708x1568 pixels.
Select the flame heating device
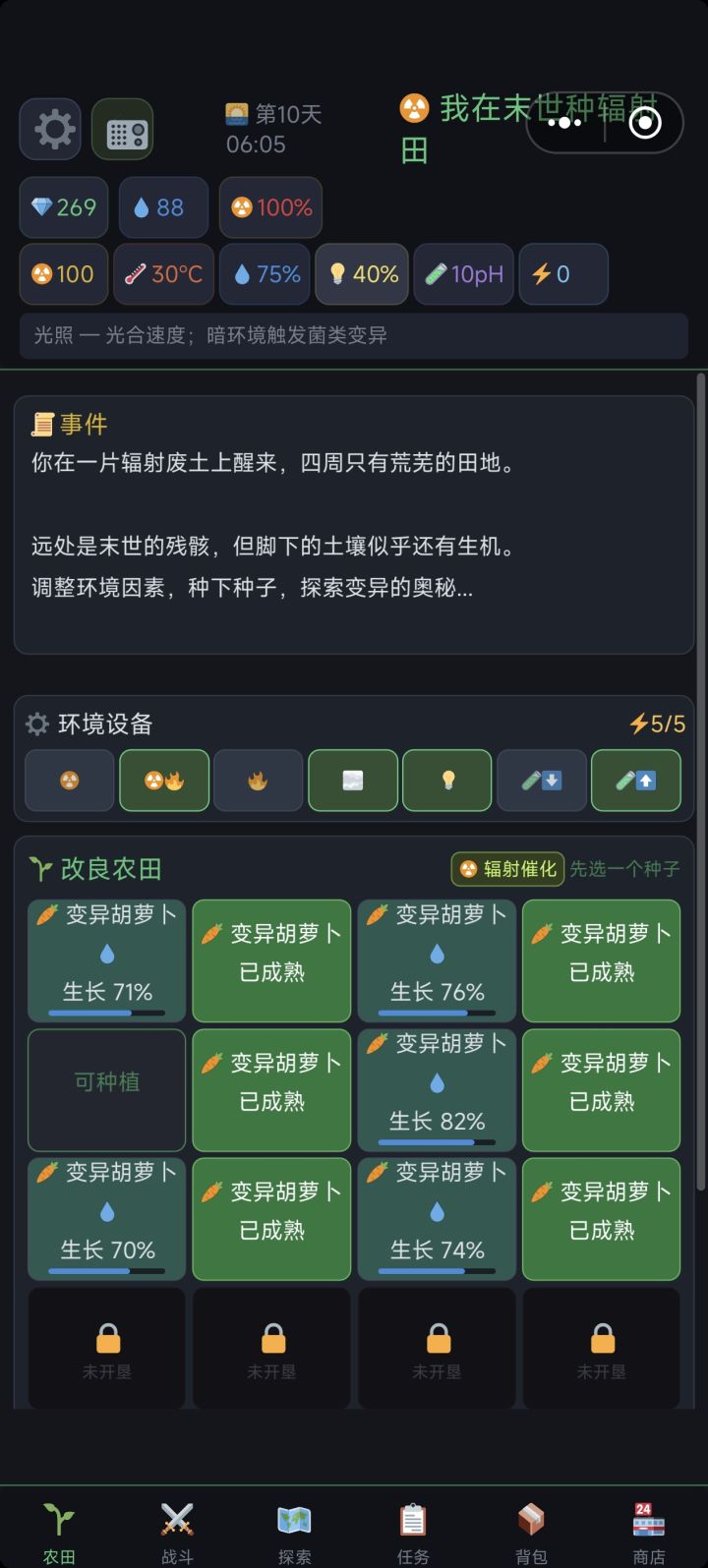click(257, 781)
